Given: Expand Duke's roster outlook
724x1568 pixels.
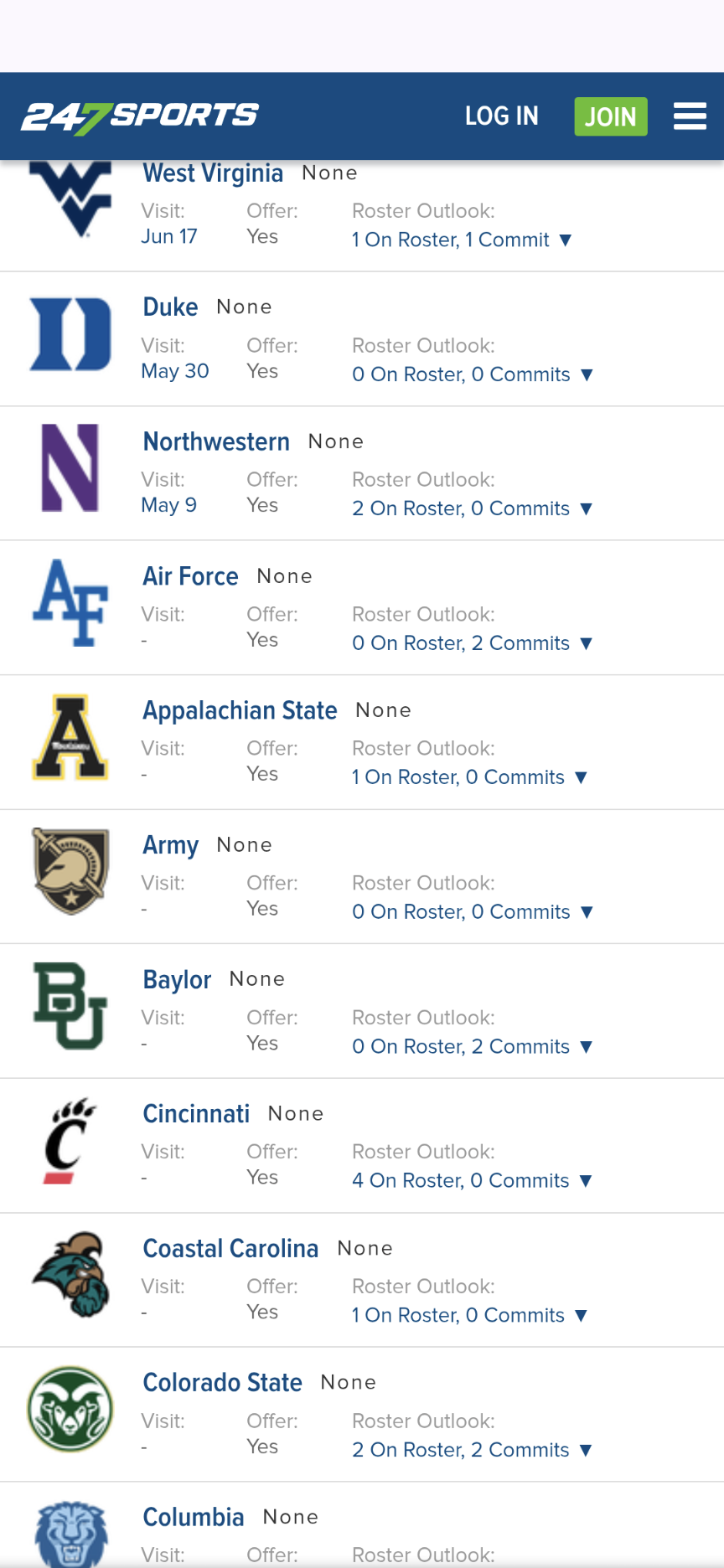Looking at the screenshot, I should click(x=473, y=374).
